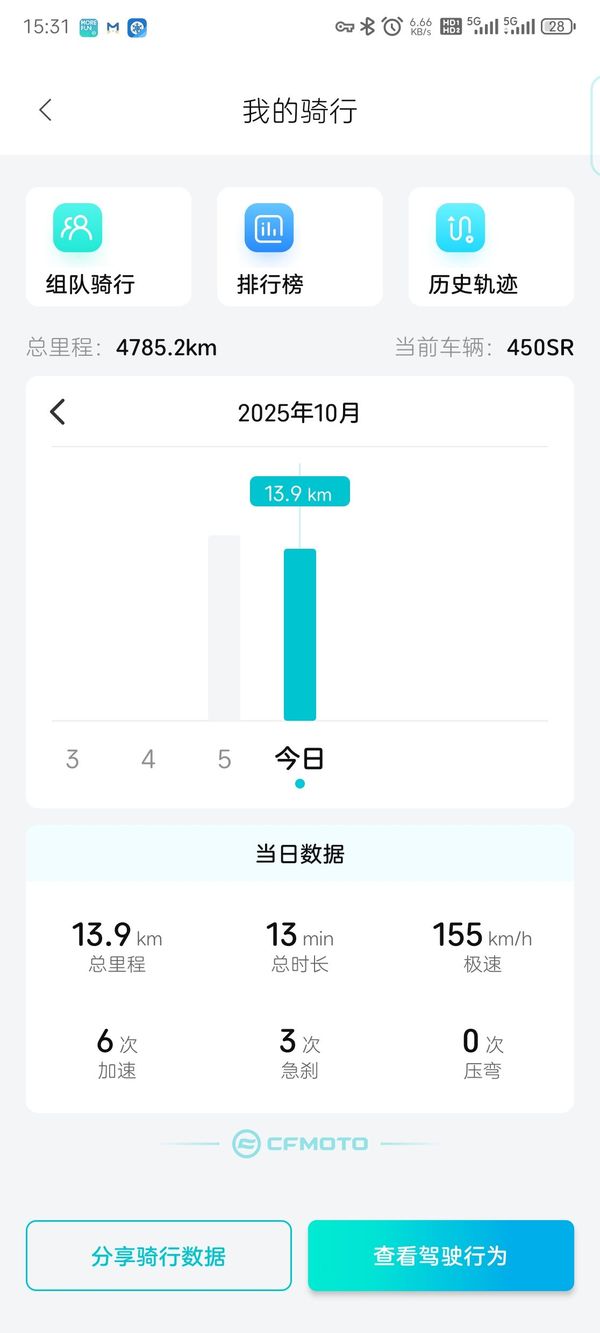View 历史轨迹 track history

click(491, 246)
